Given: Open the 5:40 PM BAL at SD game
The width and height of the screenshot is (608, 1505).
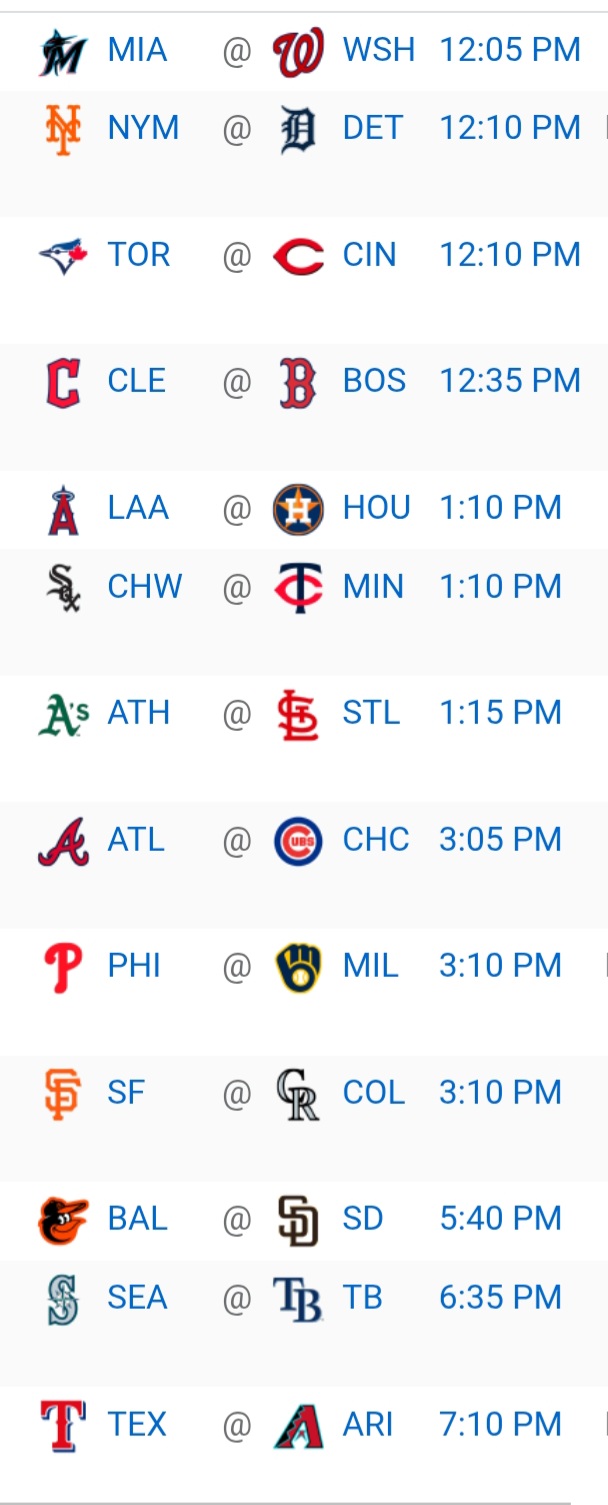Looking at the screenshot, I should click(500, 1219).
